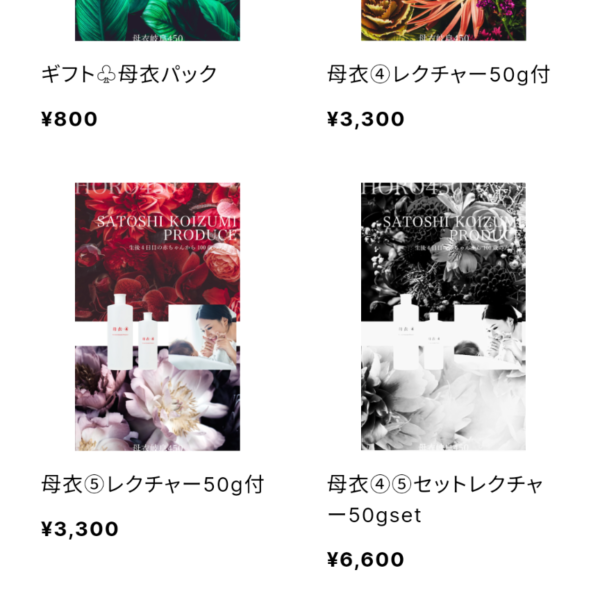Open the ギフト母衣パック product

point(130,75)
